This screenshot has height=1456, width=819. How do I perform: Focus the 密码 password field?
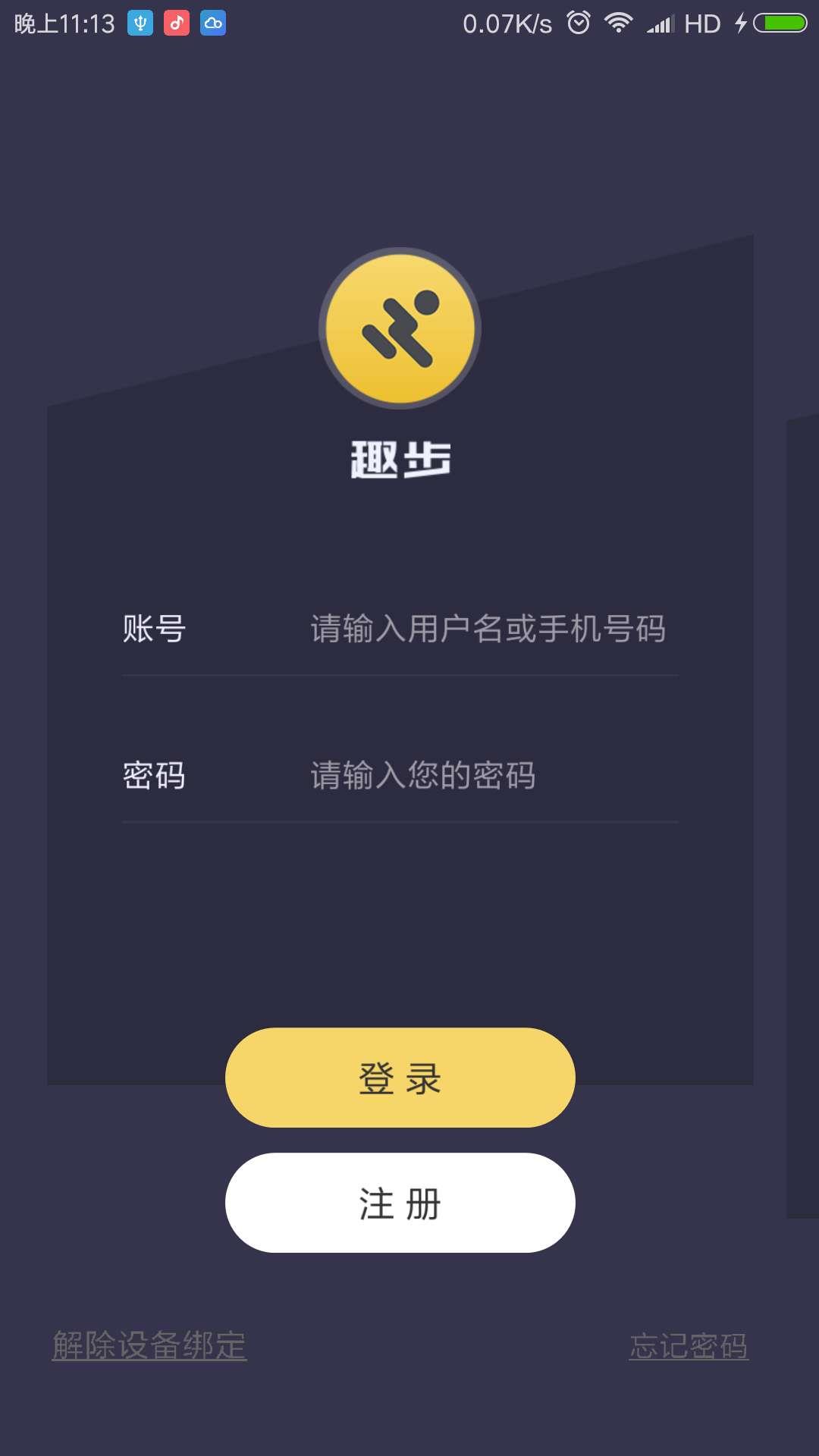(x=488, y=776)
